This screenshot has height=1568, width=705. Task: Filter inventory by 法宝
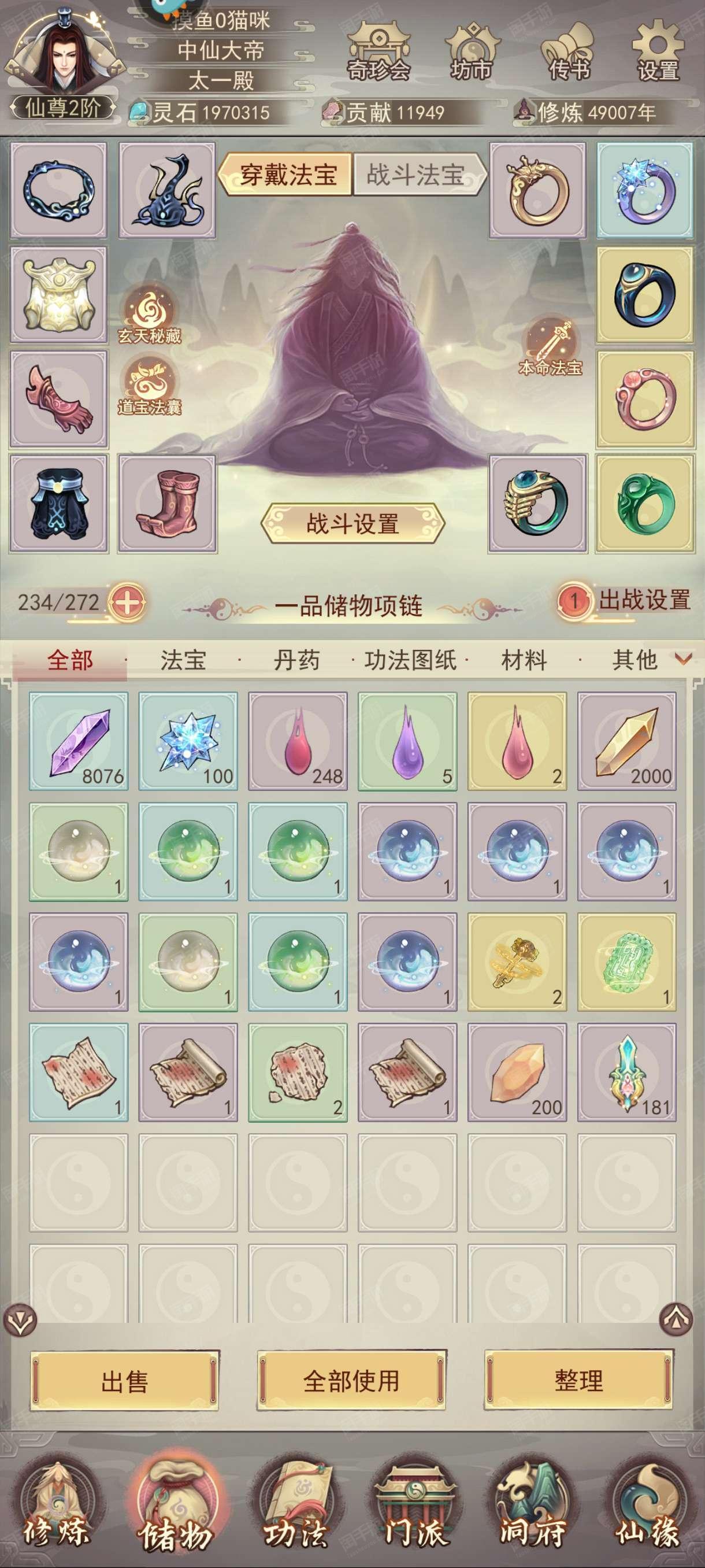[x=183, y=660]
